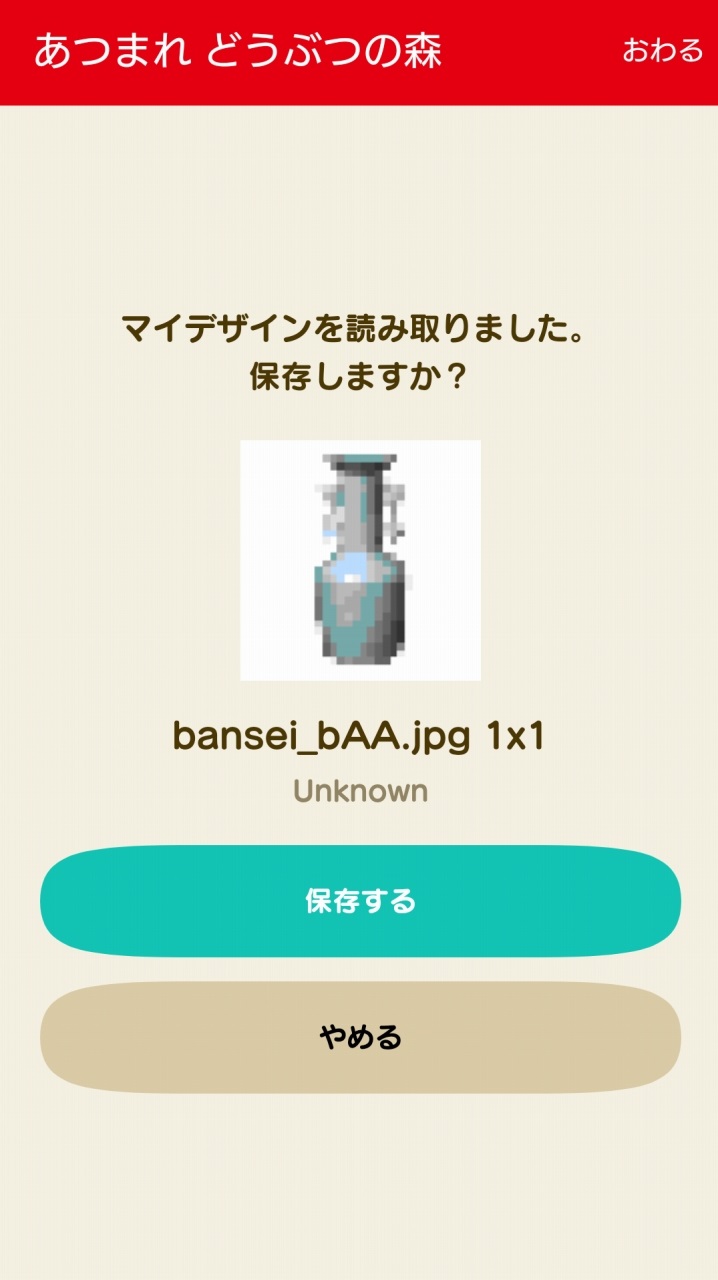Exit via おわる in the header

coord(662,51)
